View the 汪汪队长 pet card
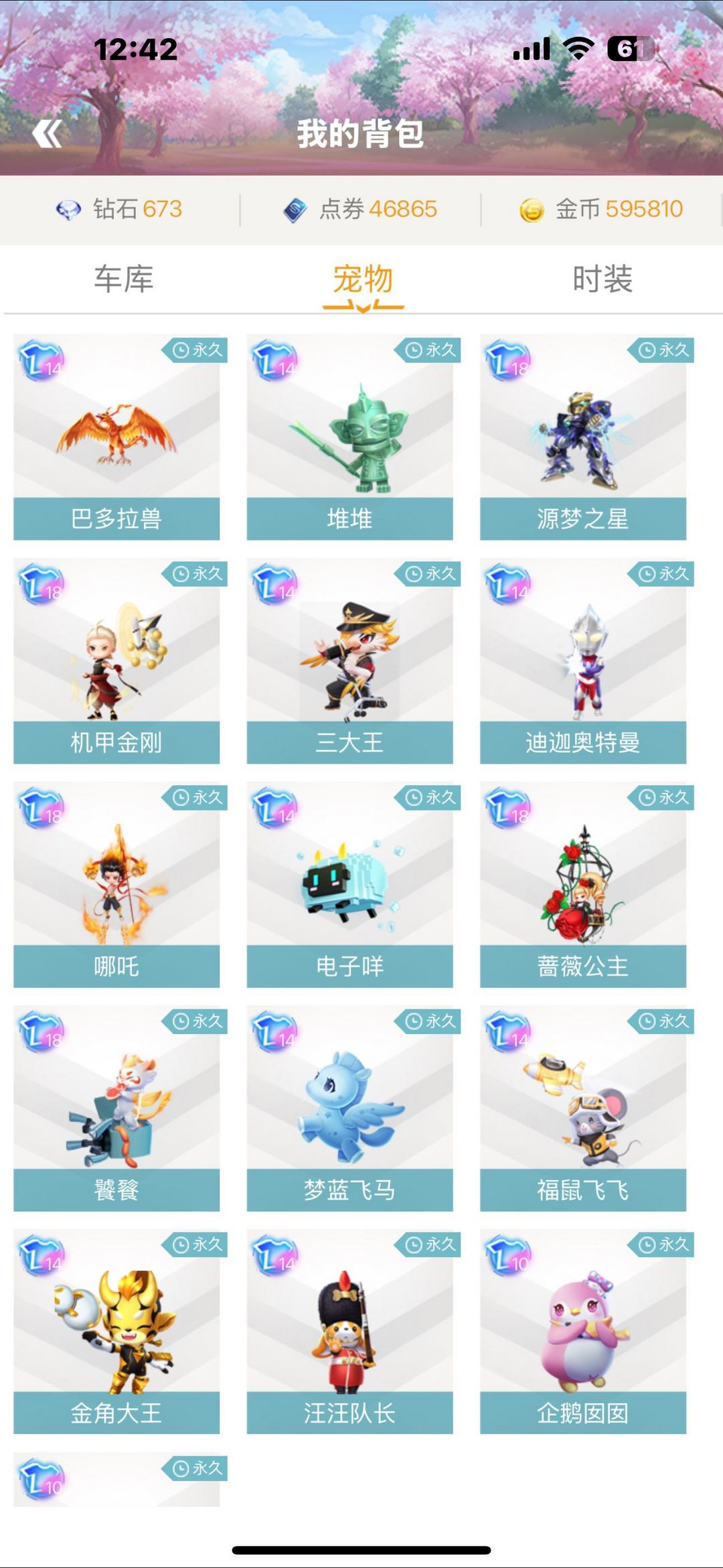 pos(349,1332)
